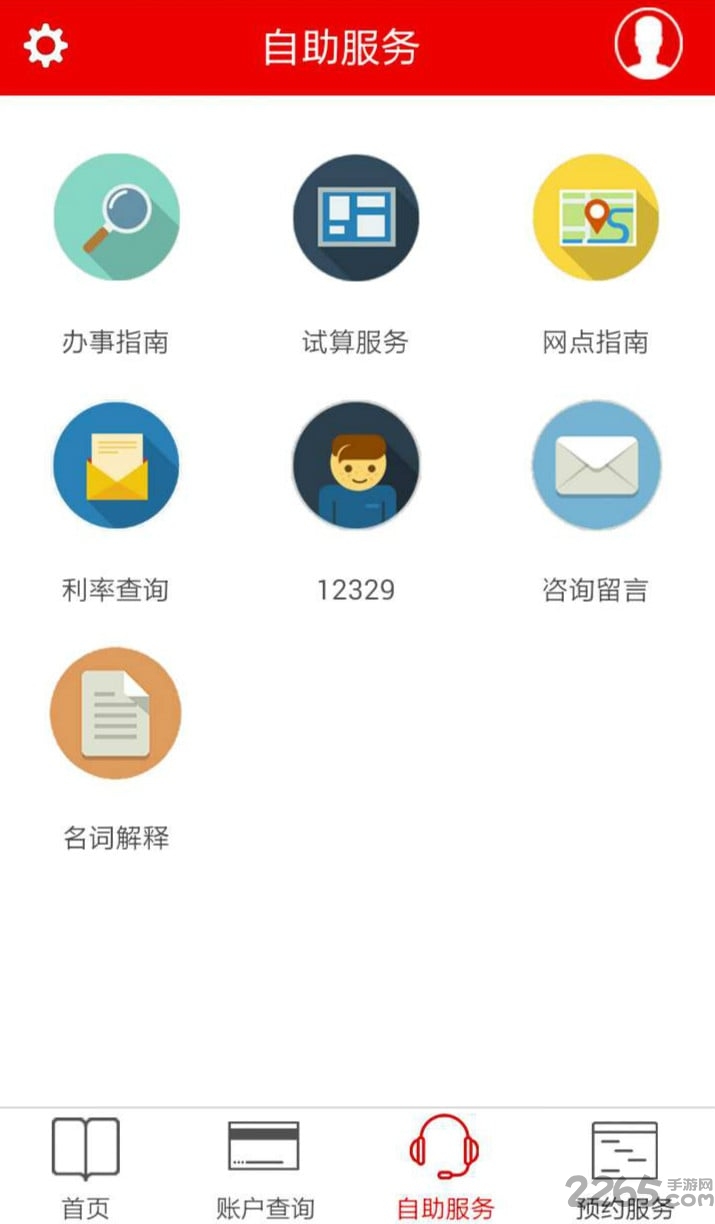Open the settings gear icon
The height and width of the screenshot is (1224, 715).
pyautogui.click(x=45, y=46)
